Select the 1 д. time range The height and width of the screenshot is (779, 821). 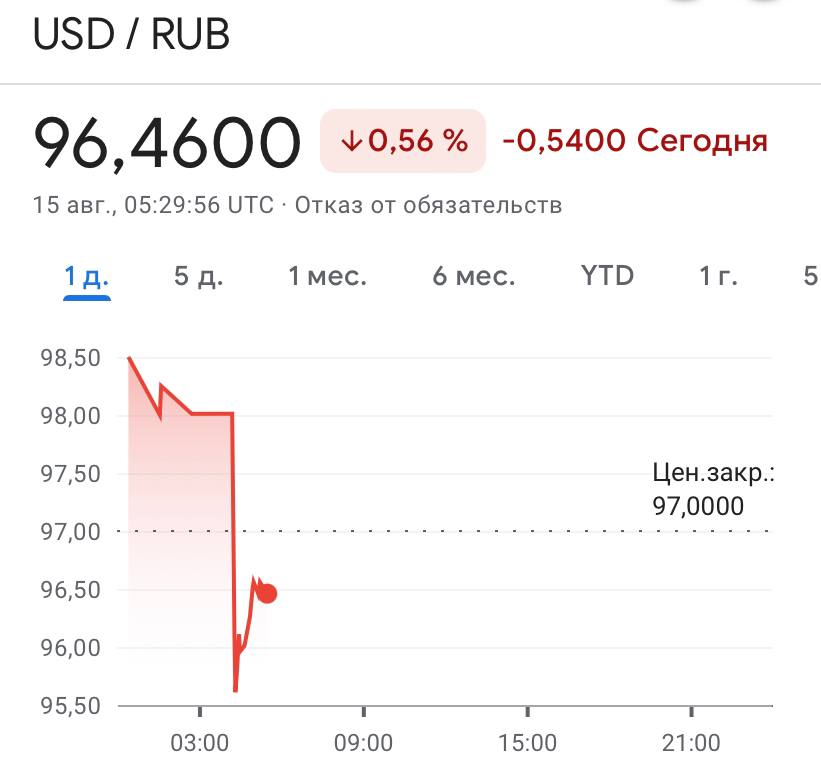(x=86, y=277)
